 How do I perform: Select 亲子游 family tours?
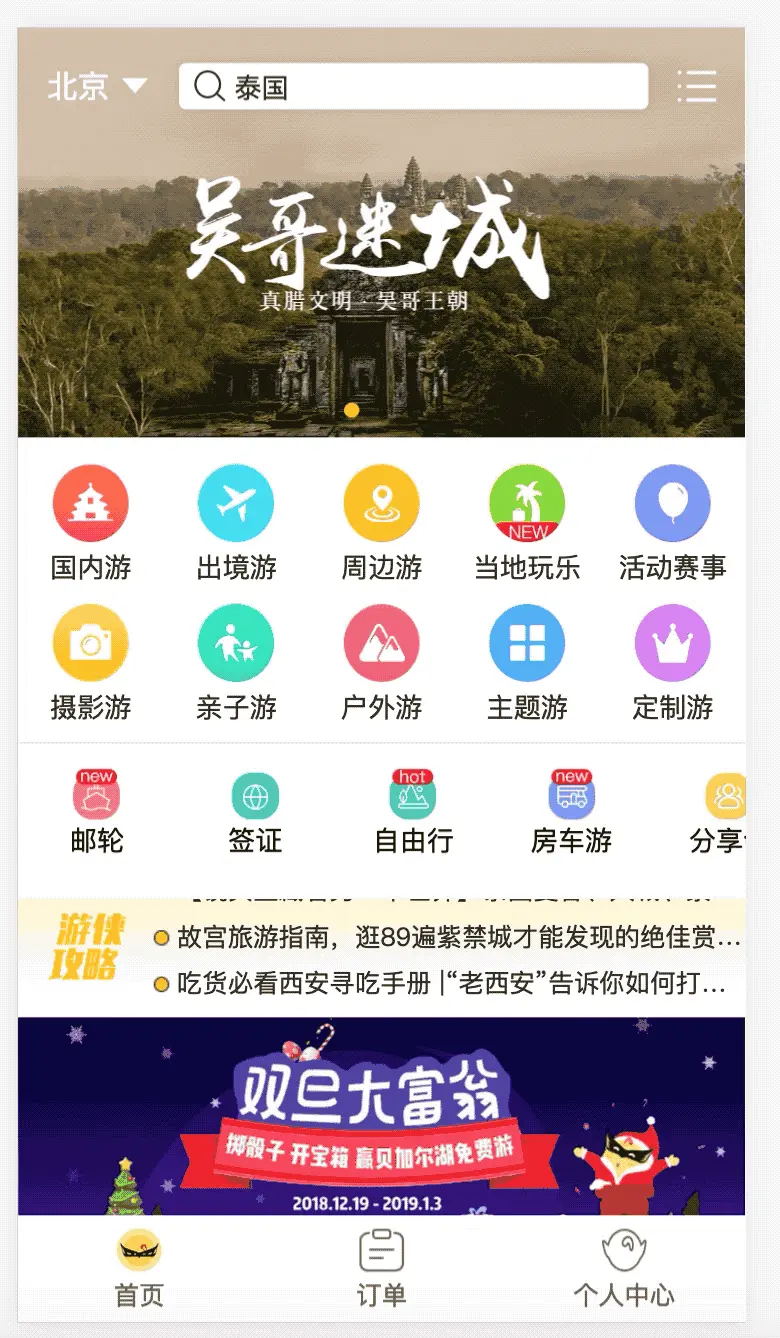tap(236, 664)
